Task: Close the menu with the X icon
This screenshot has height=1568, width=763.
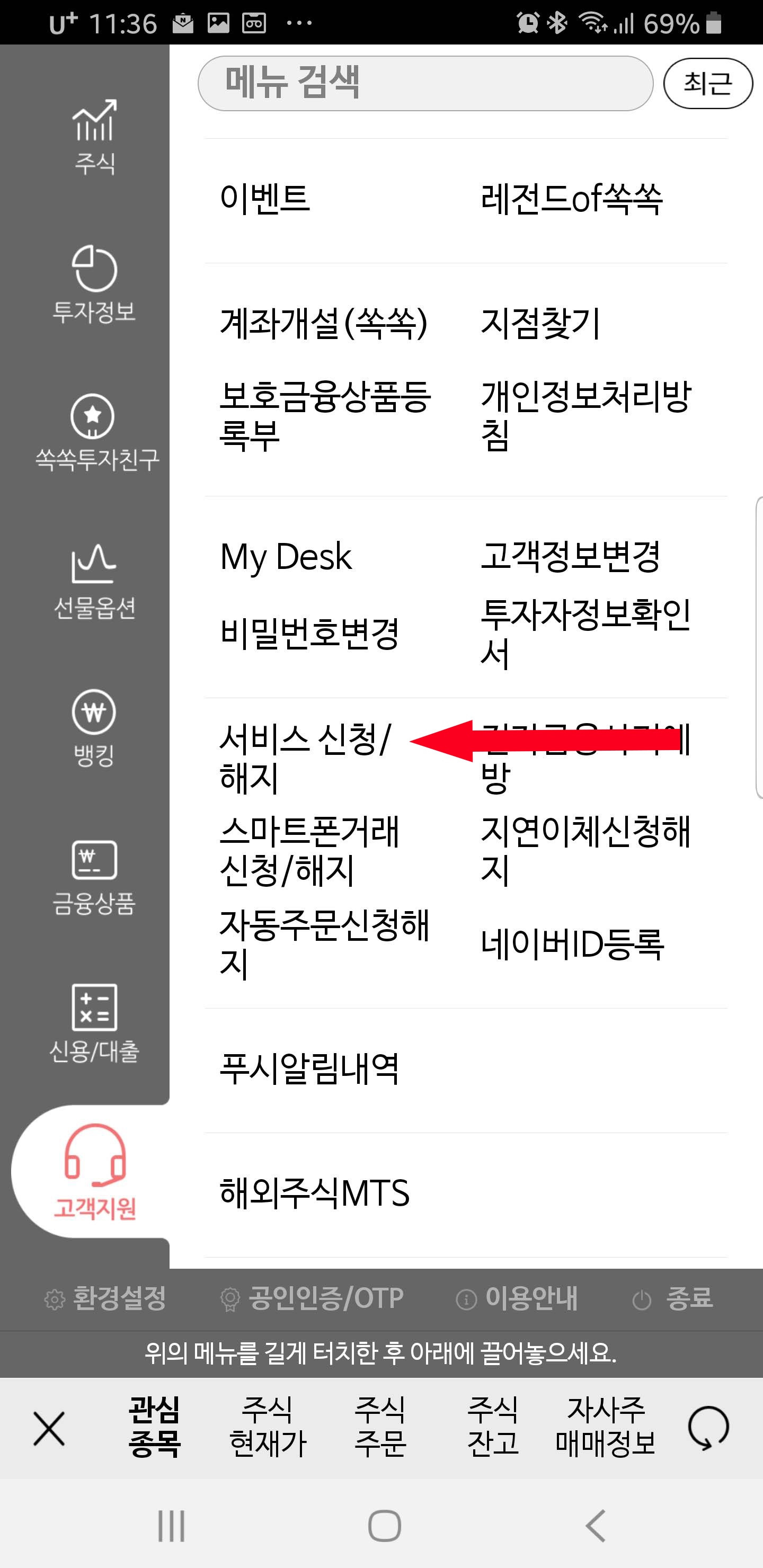Action: tap(49, 1428)
